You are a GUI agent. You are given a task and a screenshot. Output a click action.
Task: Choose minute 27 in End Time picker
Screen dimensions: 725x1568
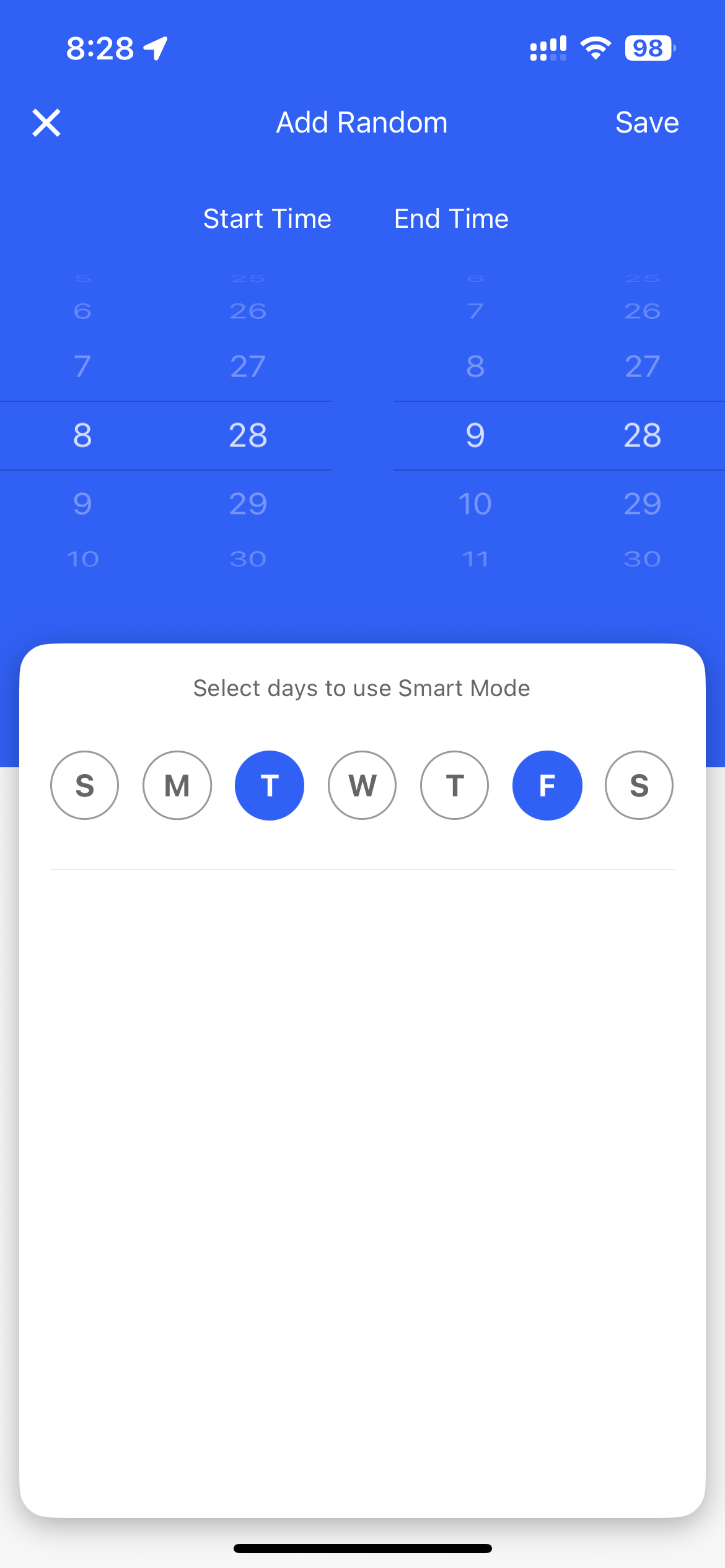[x=643, y=367]
